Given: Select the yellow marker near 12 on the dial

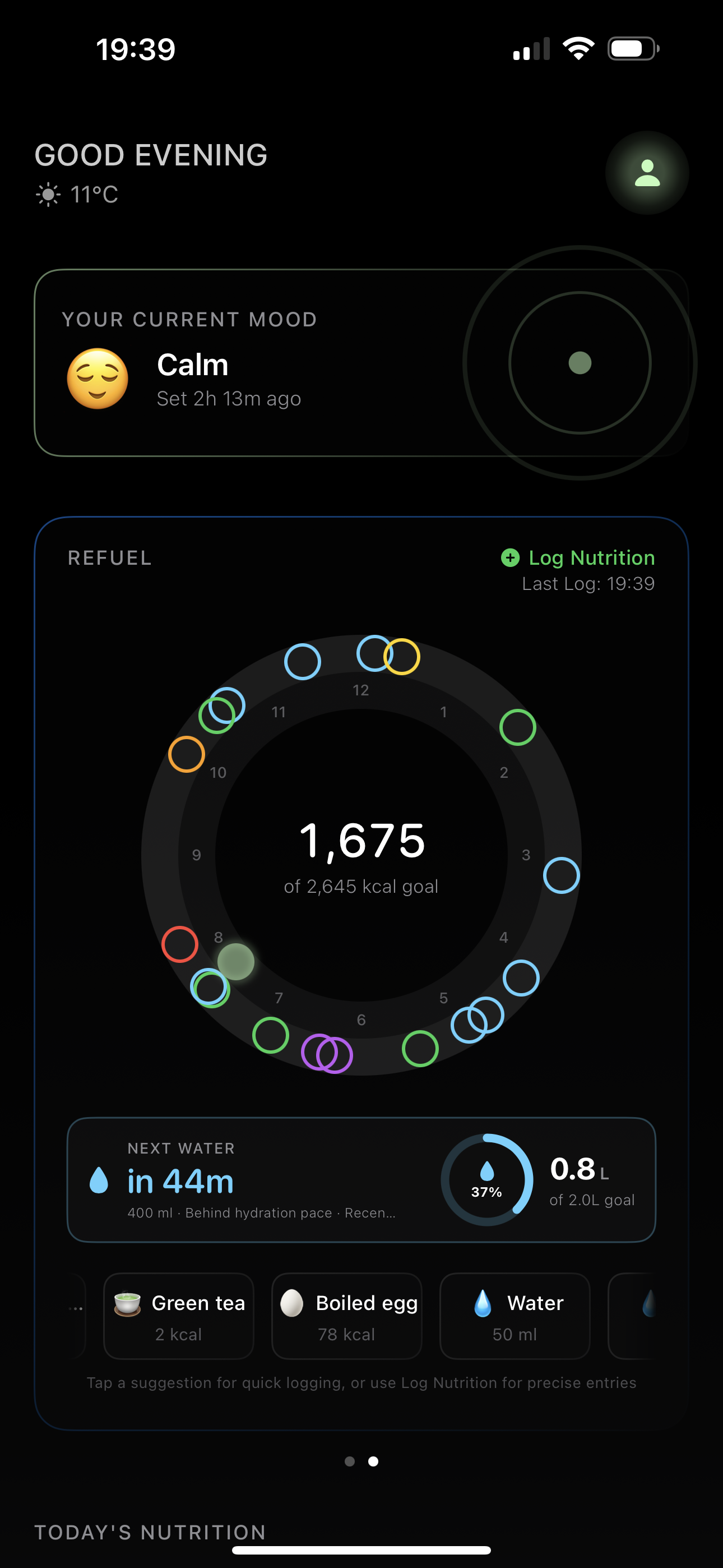Looking at the screenshot, I should click(402, 657).
